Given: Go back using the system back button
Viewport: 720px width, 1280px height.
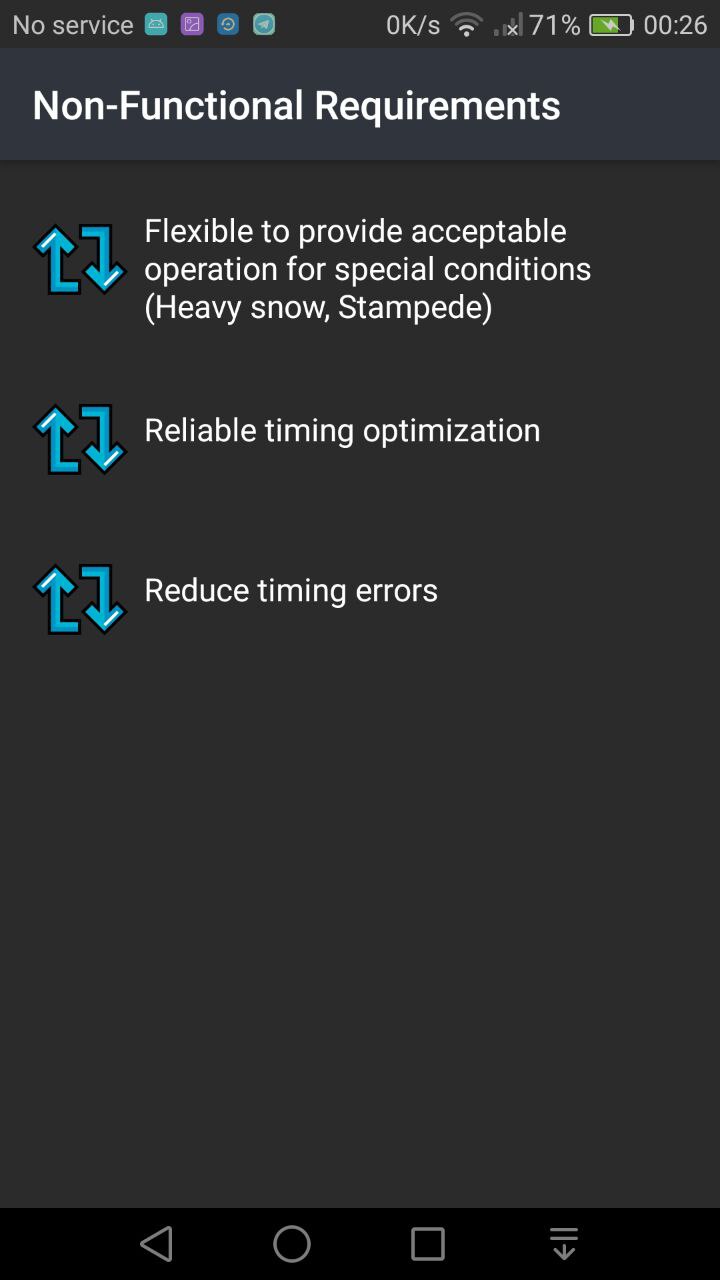Looking at the screenshot, I should [x=157, y=1244].
